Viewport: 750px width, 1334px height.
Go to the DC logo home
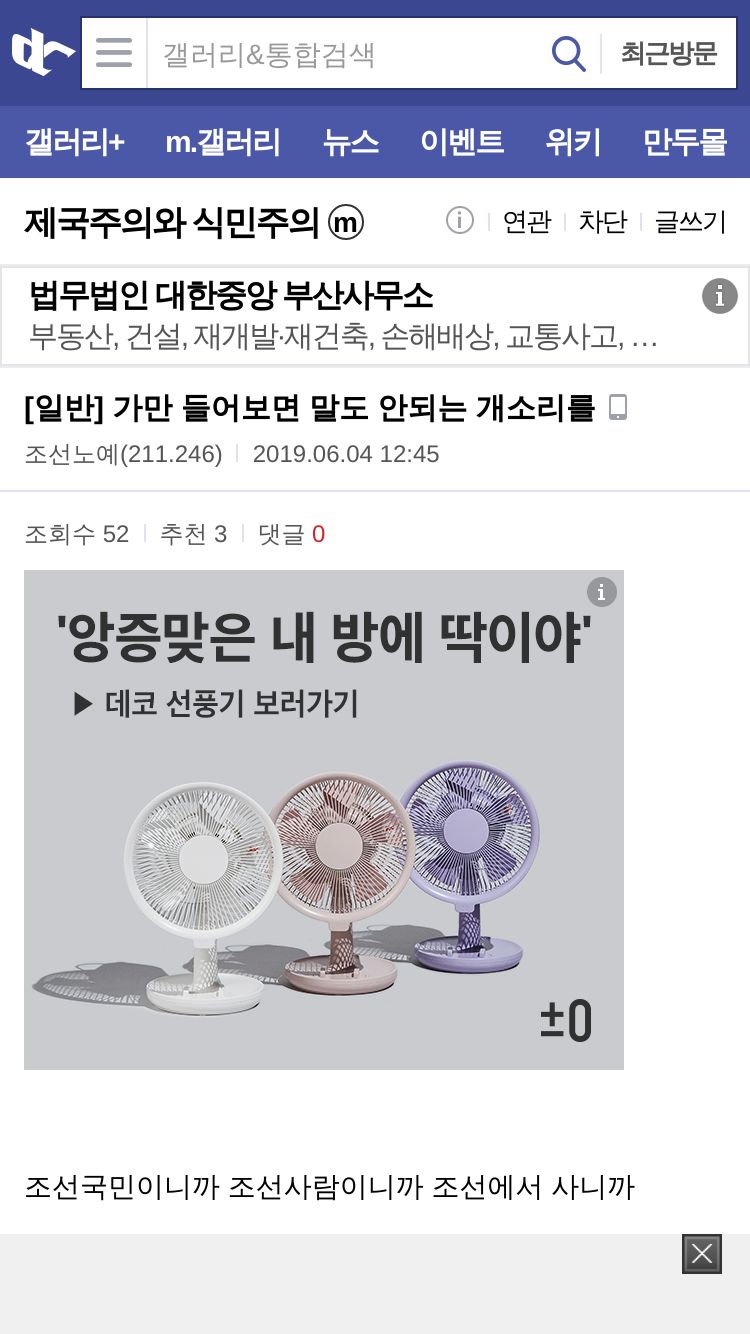41,53
